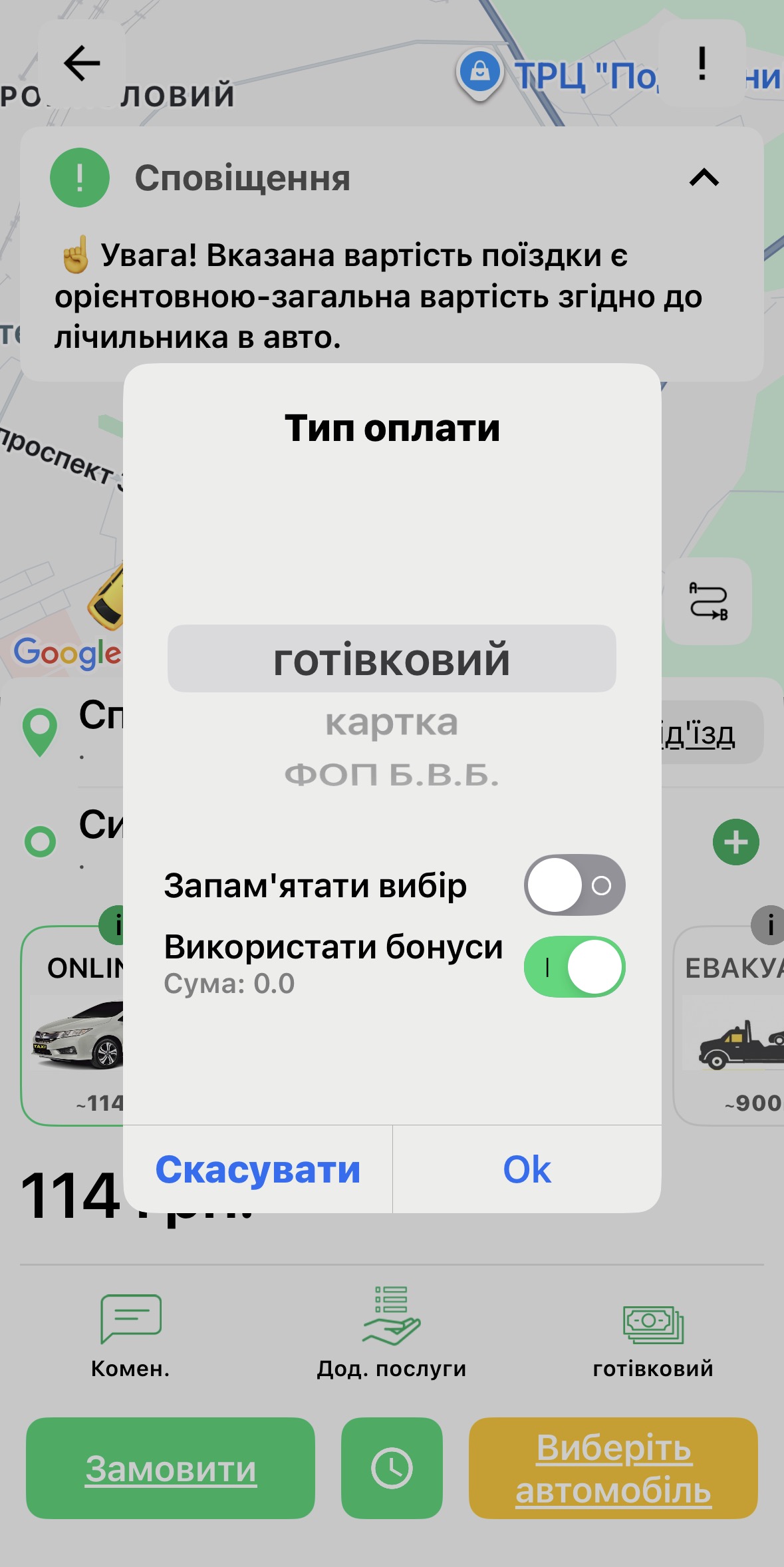This screenshot has width=784, height=1567.
Task: Enable Запам'ятати вибір switch
Action: 575,885
